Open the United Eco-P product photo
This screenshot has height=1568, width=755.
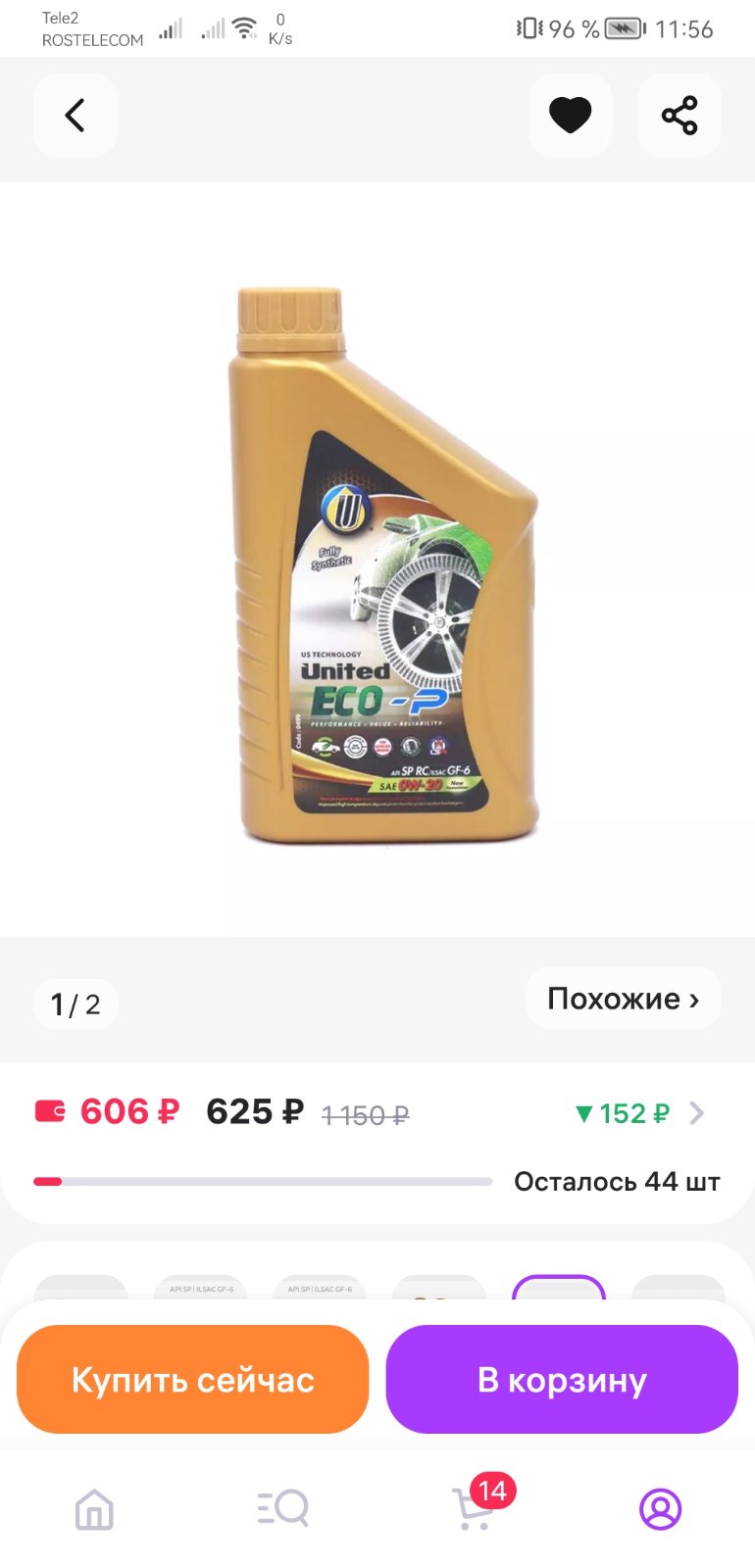[383, 565]
